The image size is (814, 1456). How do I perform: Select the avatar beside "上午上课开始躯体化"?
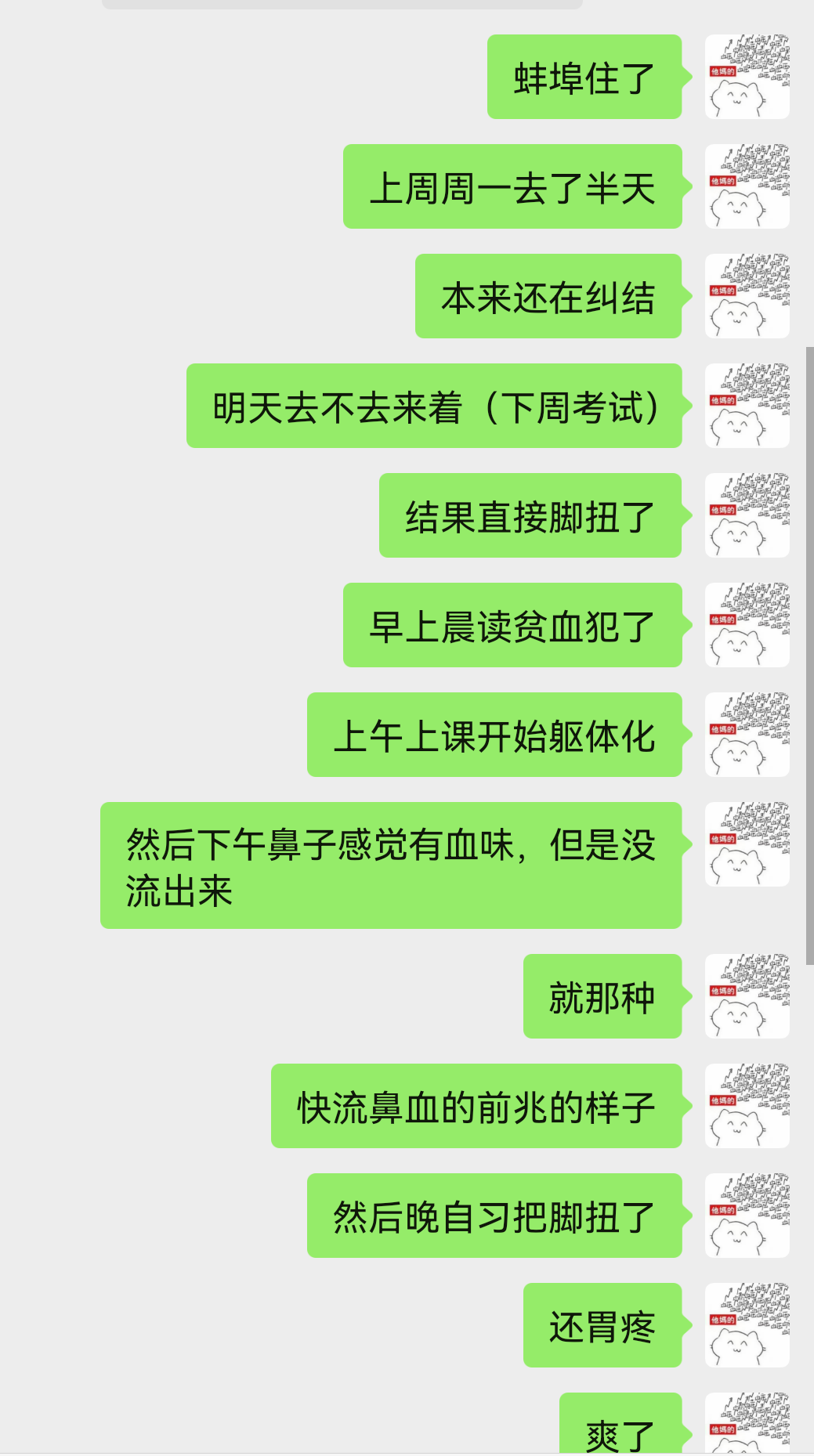point(747,735)
